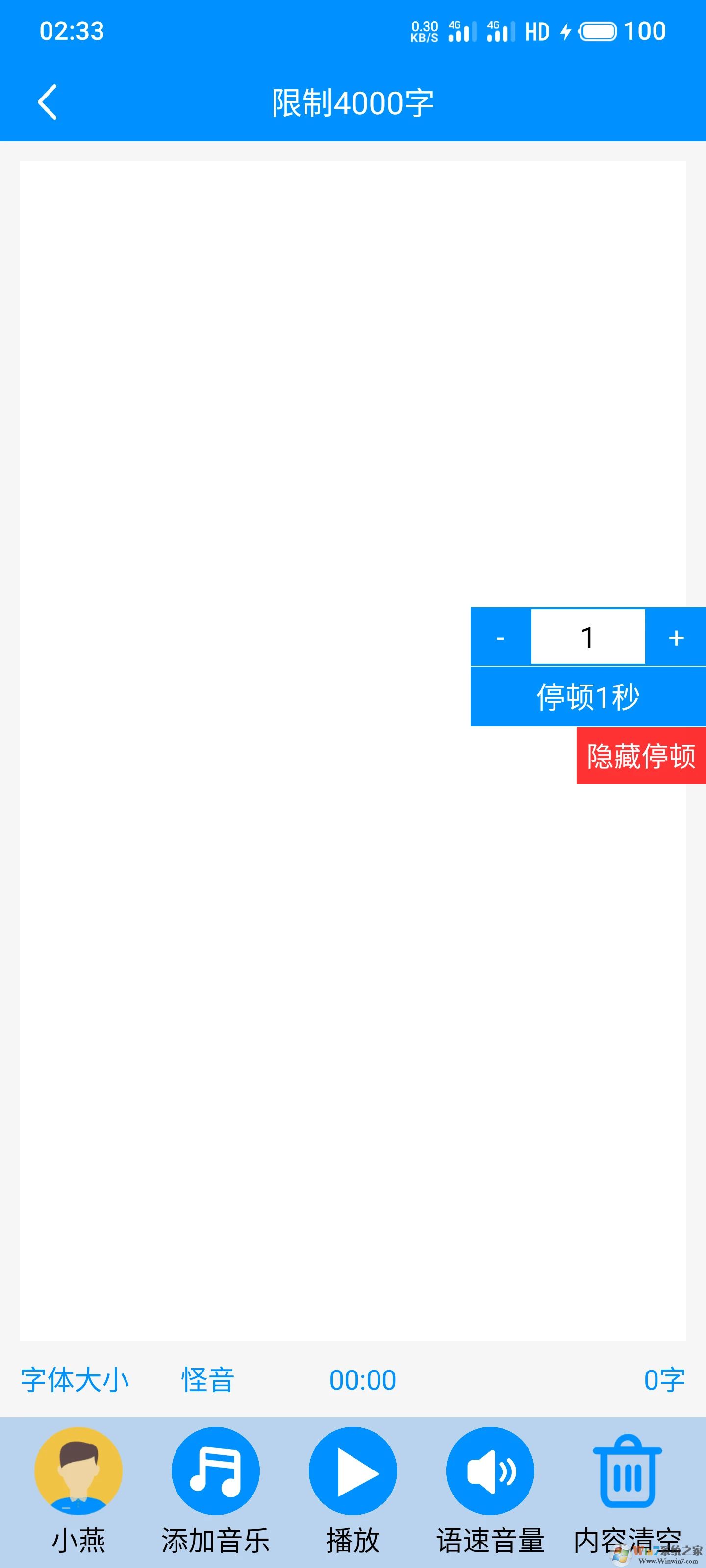This screenshot has height=1568, width=706.
Task: Decrease pause seconds with minus button
Action: click(x=500, y=637)
